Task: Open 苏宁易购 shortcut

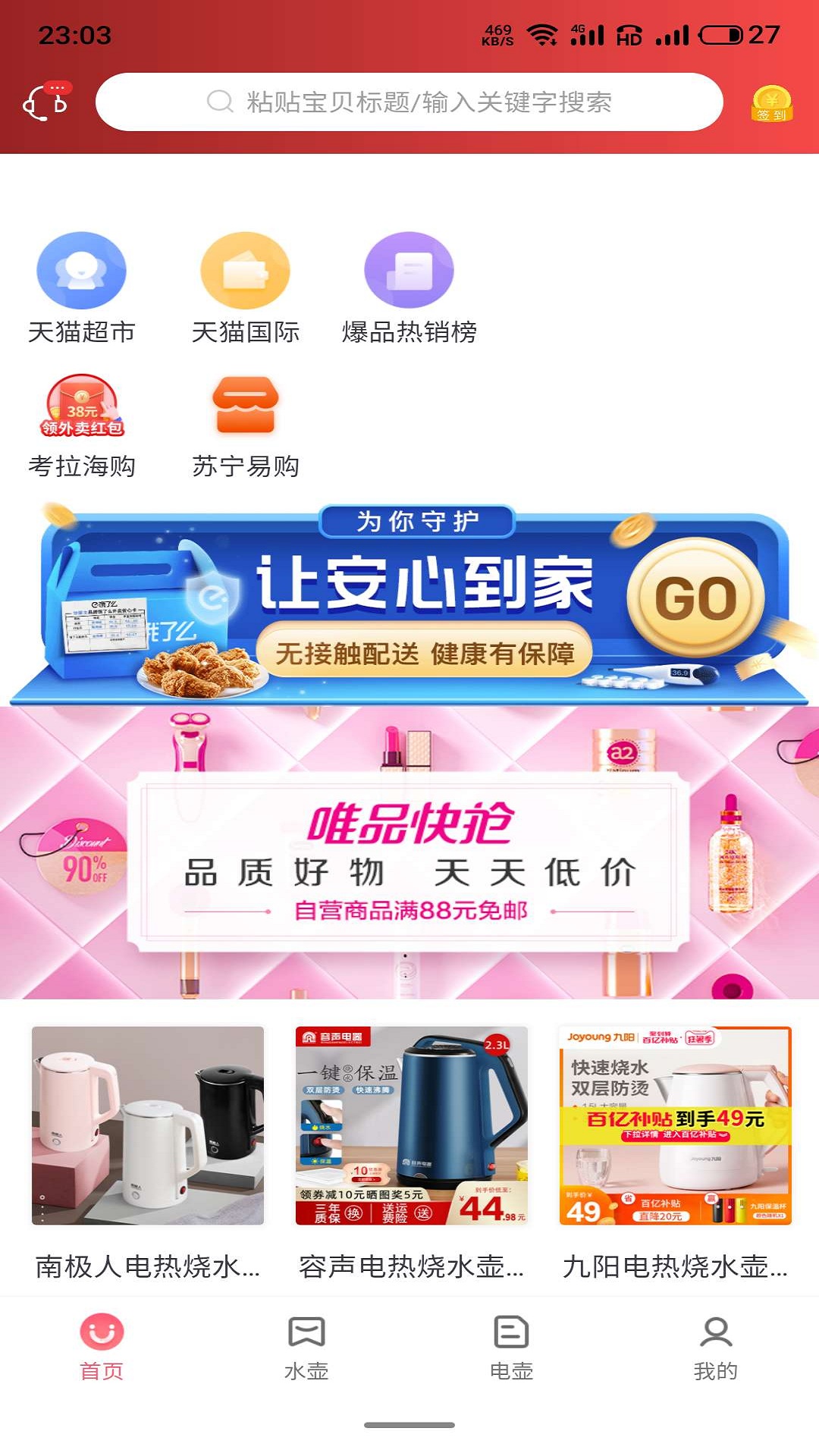Action: pyautogui.click(x=245, y=426)
